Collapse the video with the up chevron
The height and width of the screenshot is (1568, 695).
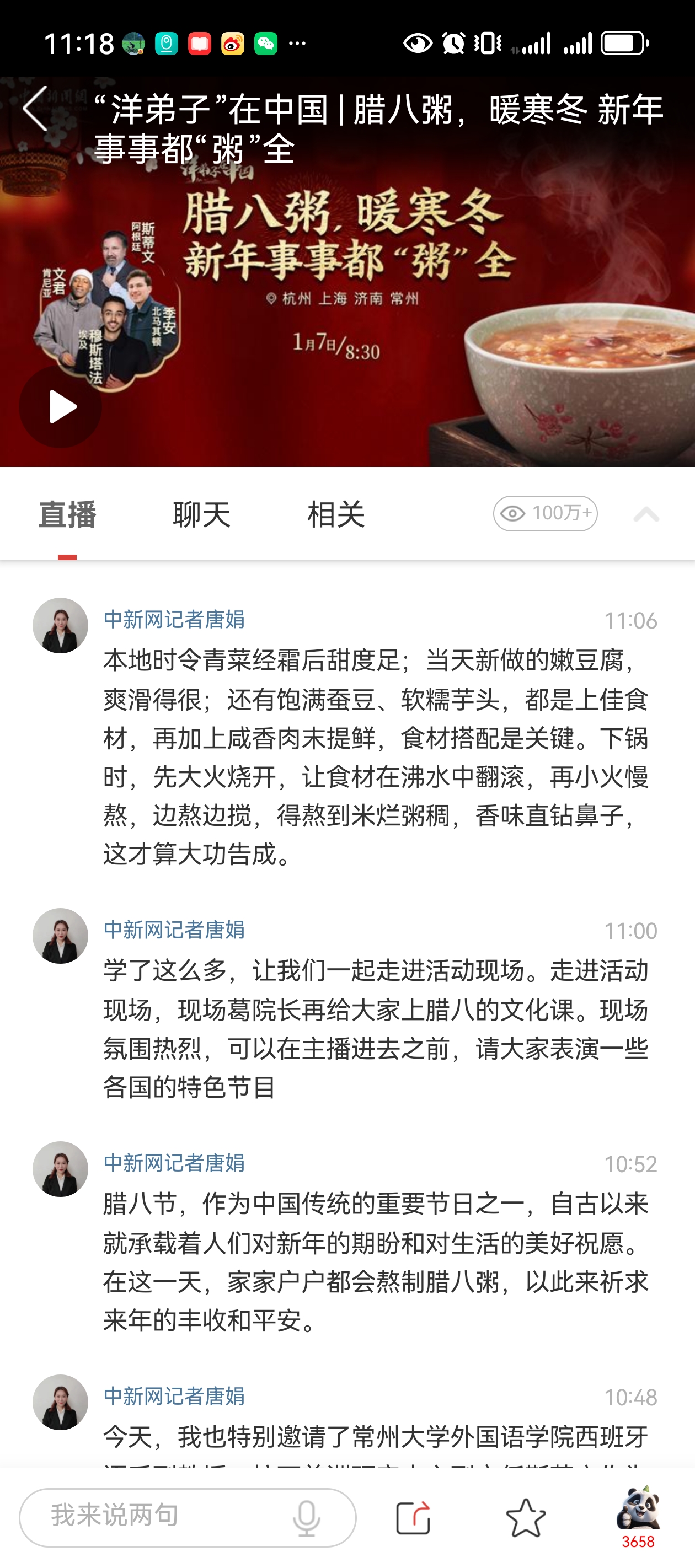646,514
